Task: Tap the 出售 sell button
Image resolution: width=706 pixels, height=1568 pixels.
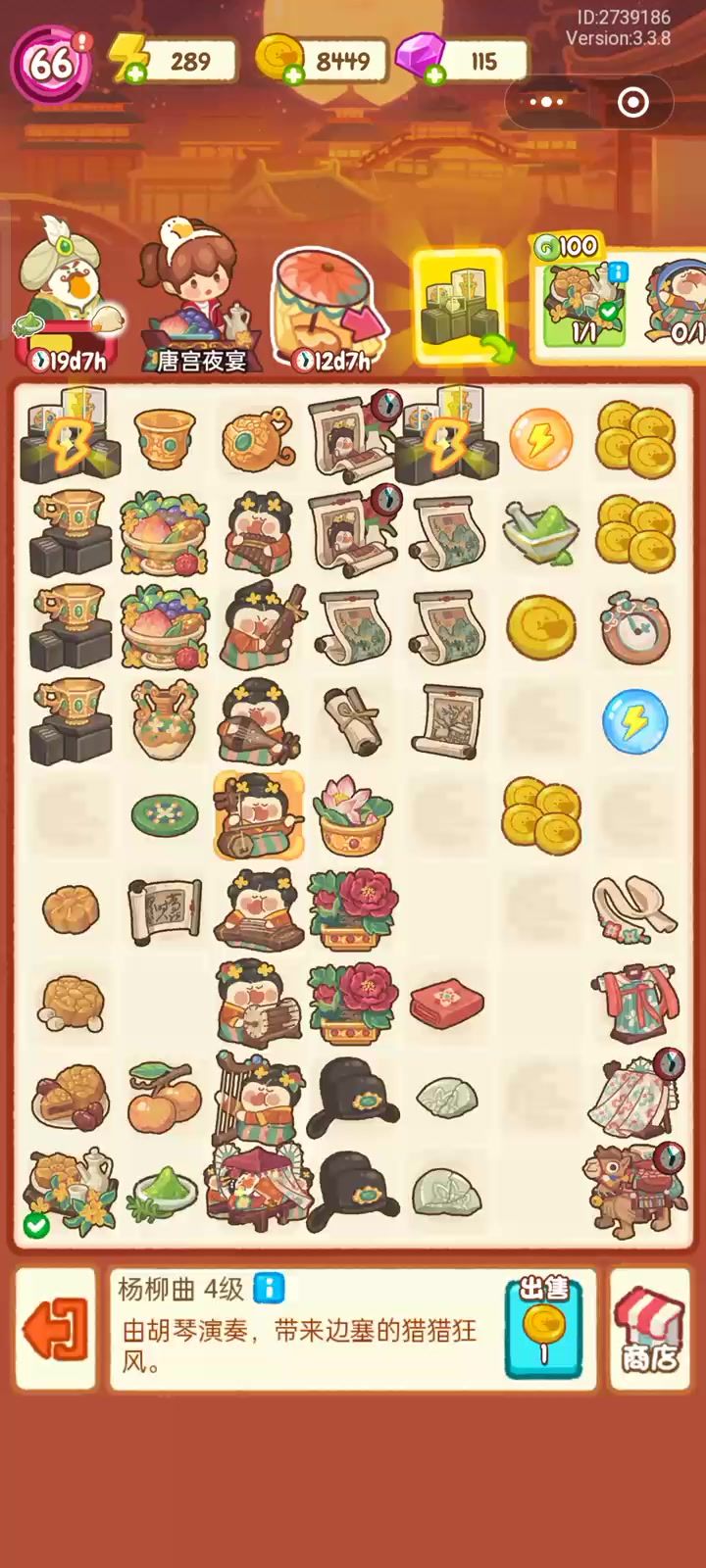Action: click(542, 1327)
